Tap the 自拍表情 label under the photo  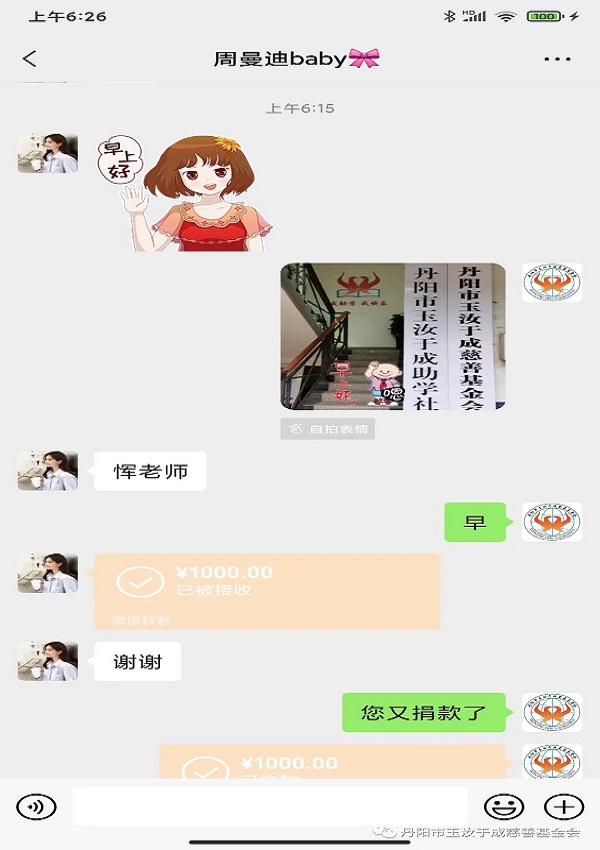[328, 429]
